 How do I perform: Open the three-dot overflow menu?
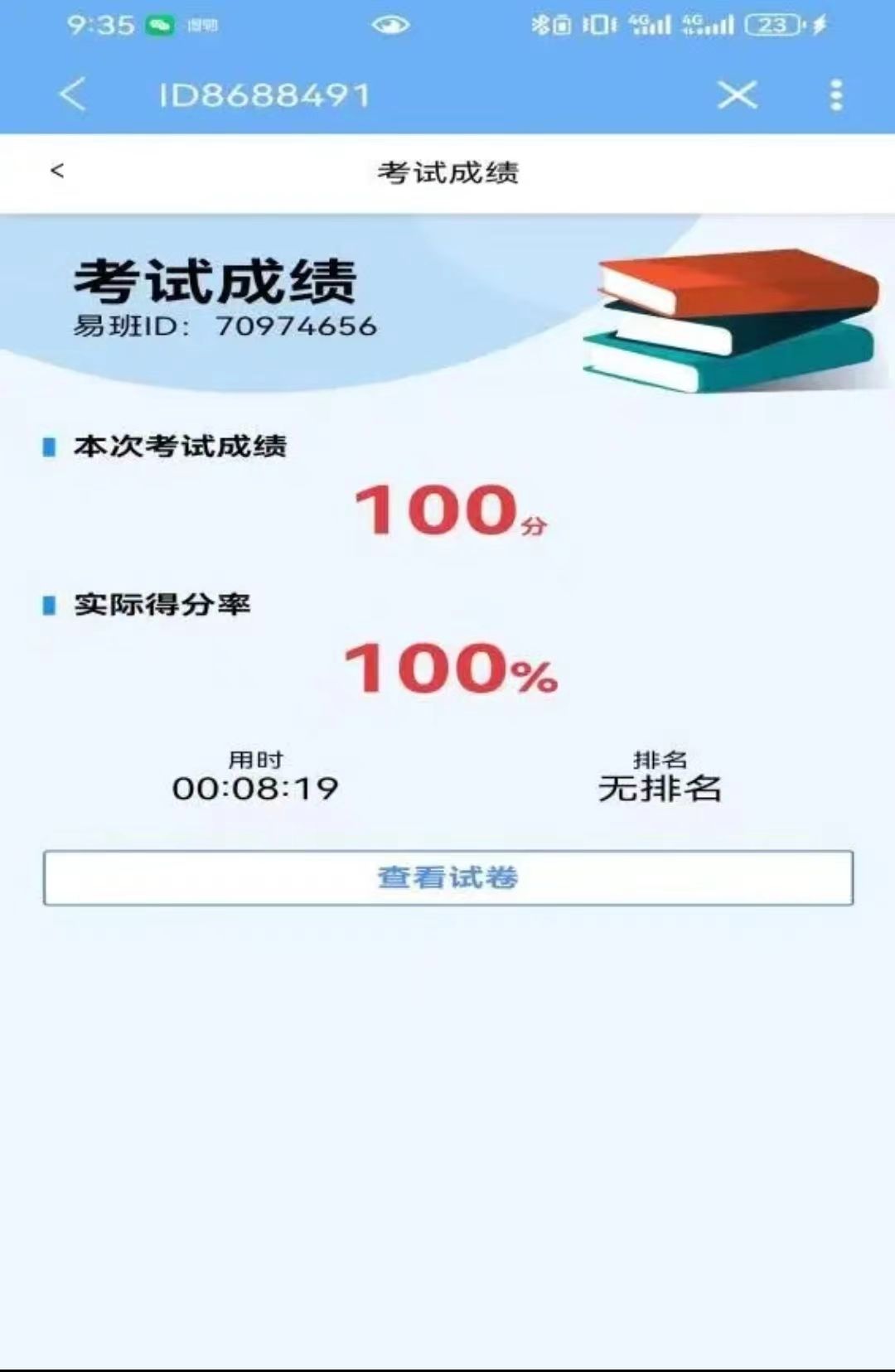click(x=836, y=95)
